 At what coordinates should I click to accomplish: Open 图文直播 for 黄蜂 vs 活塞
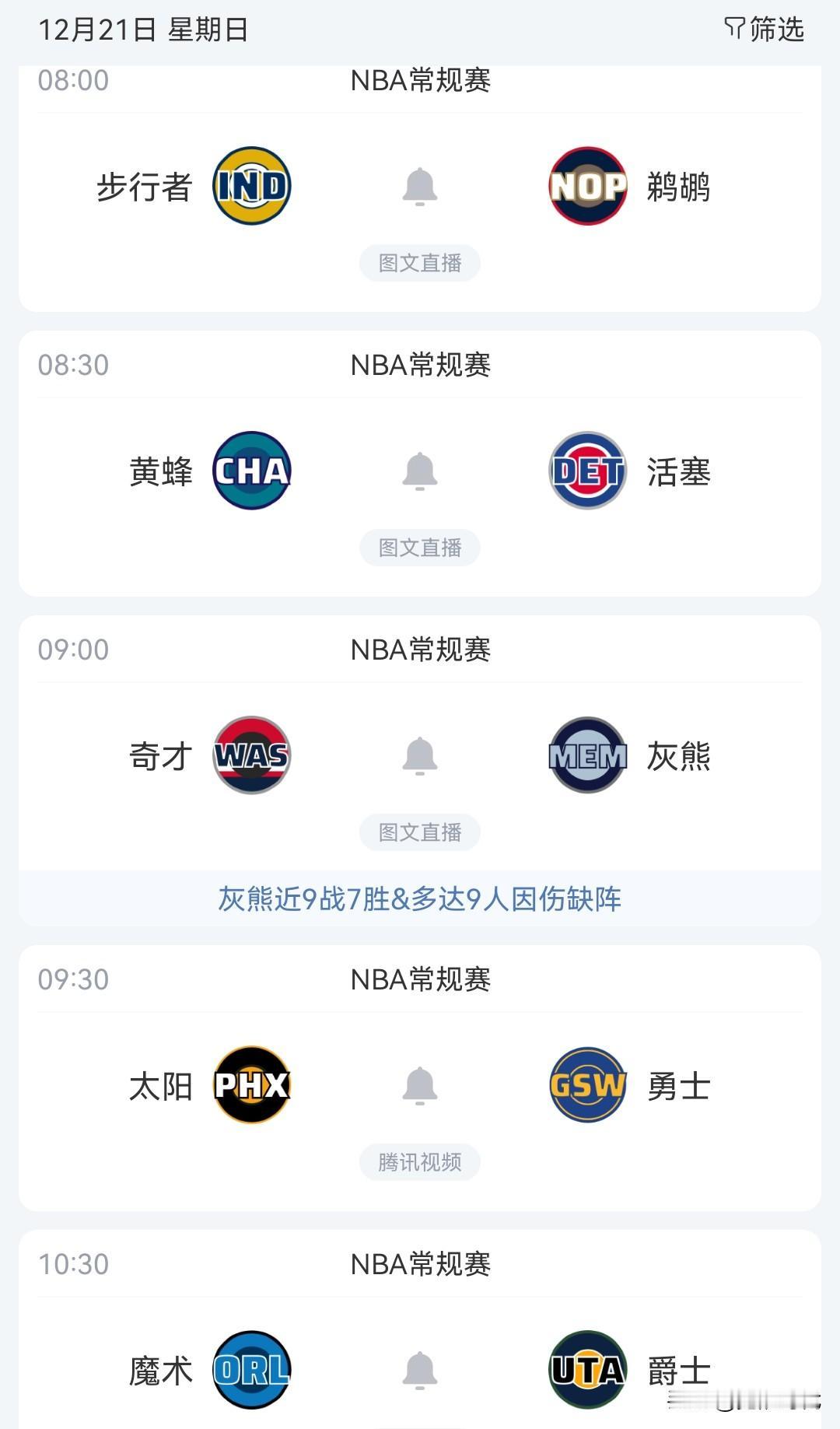[420, 548]
